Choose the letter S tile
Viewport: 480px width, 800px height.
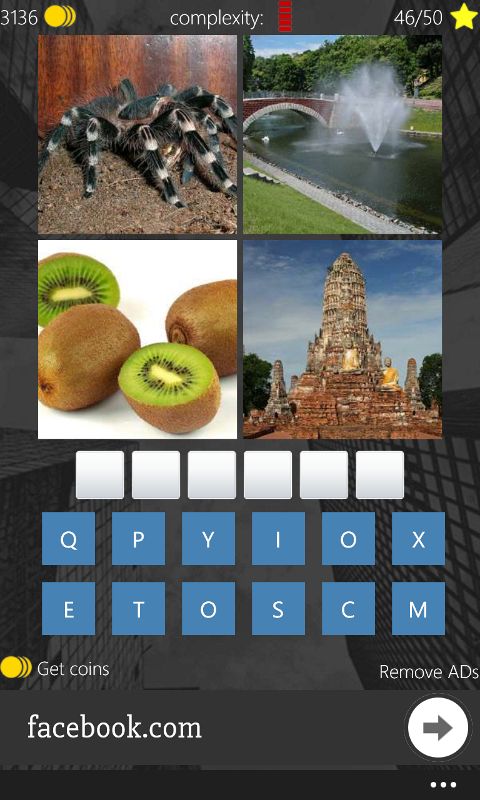278,609
